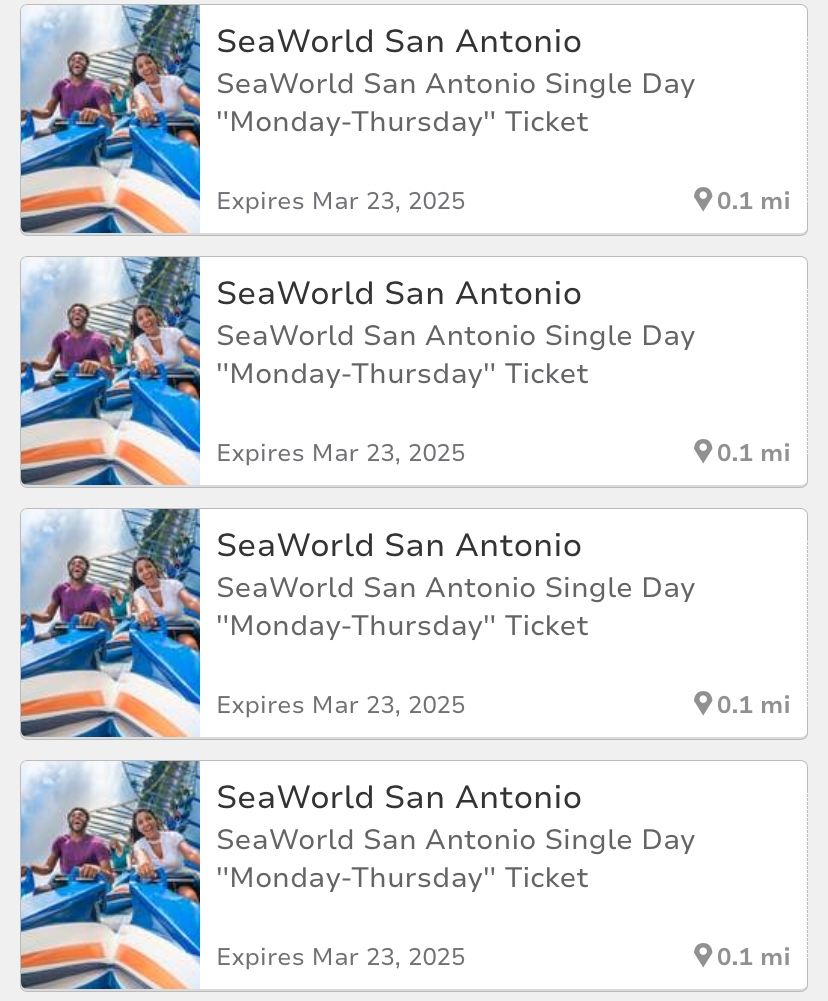Viewport: 828px width, 1001px height.
Task: Select the expiration date text on the fourth card
Action: (x=341, y=956)
